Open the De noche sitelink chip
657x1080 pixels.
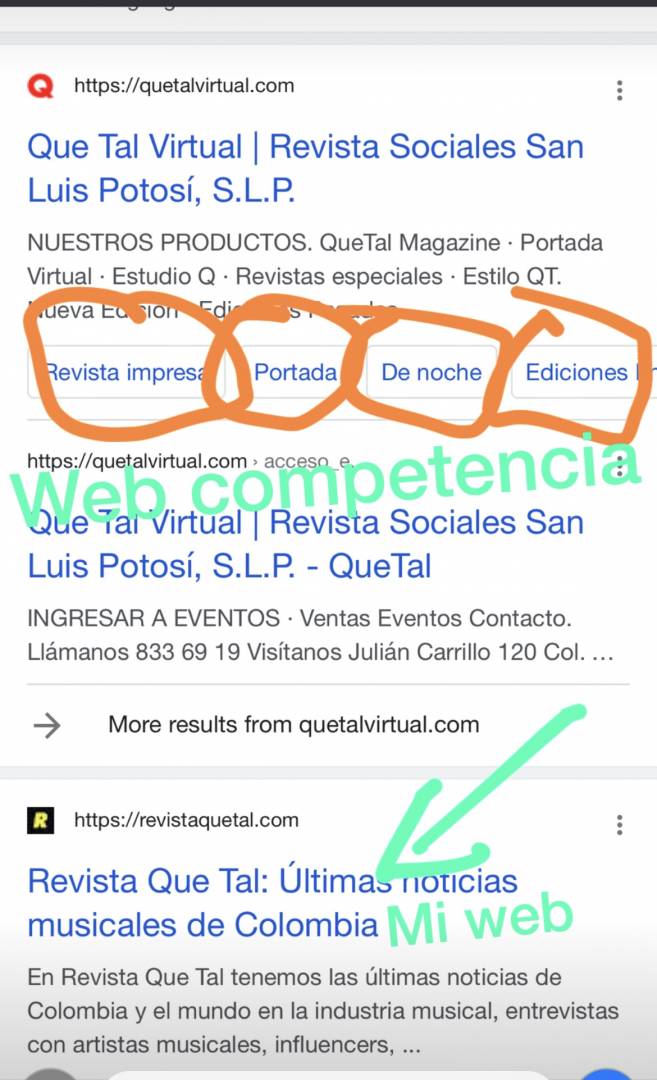coord(431,373)
